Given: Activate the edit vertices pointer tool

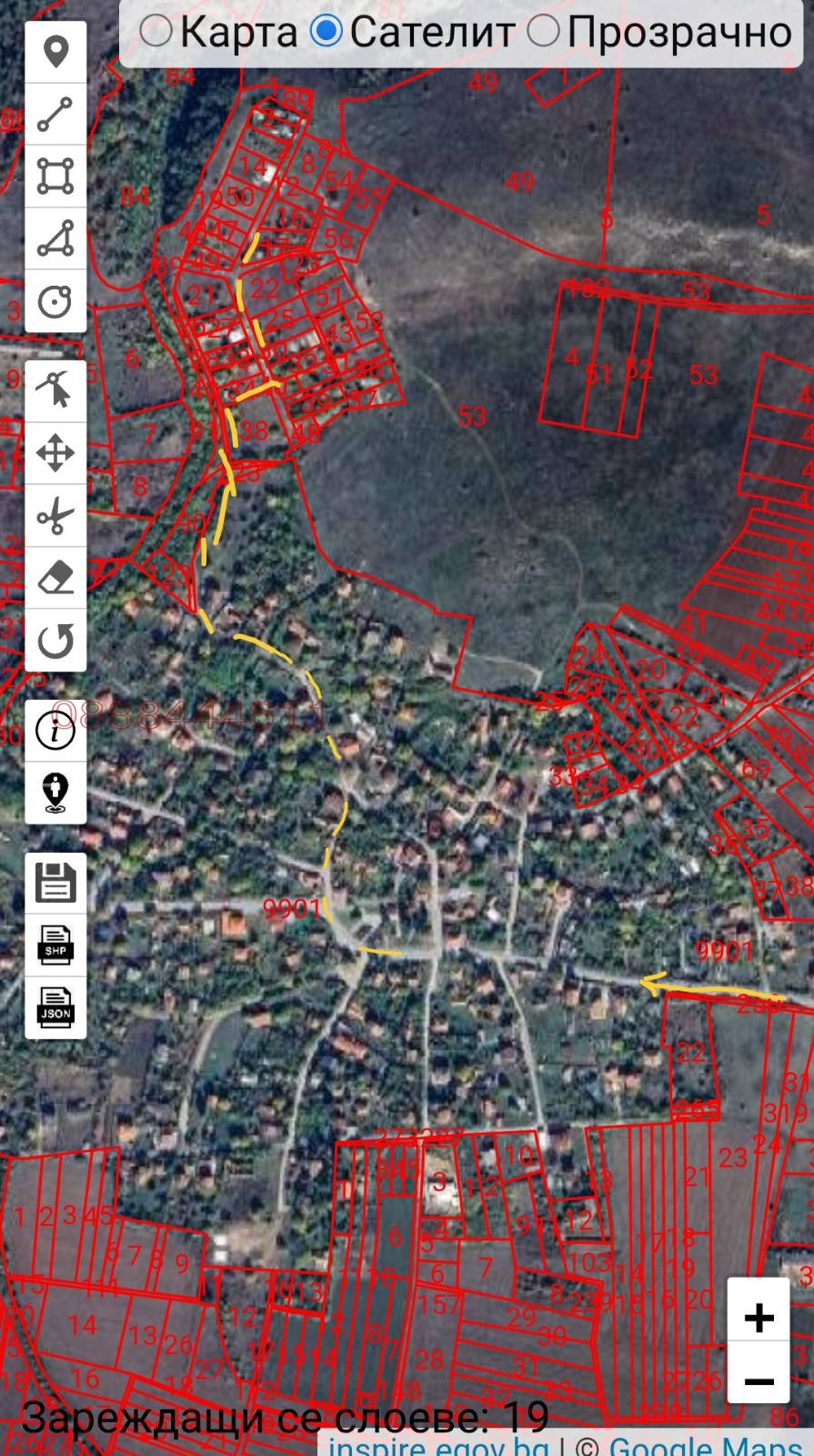Looking at the screenshot, I should click(x=55, y=391).
